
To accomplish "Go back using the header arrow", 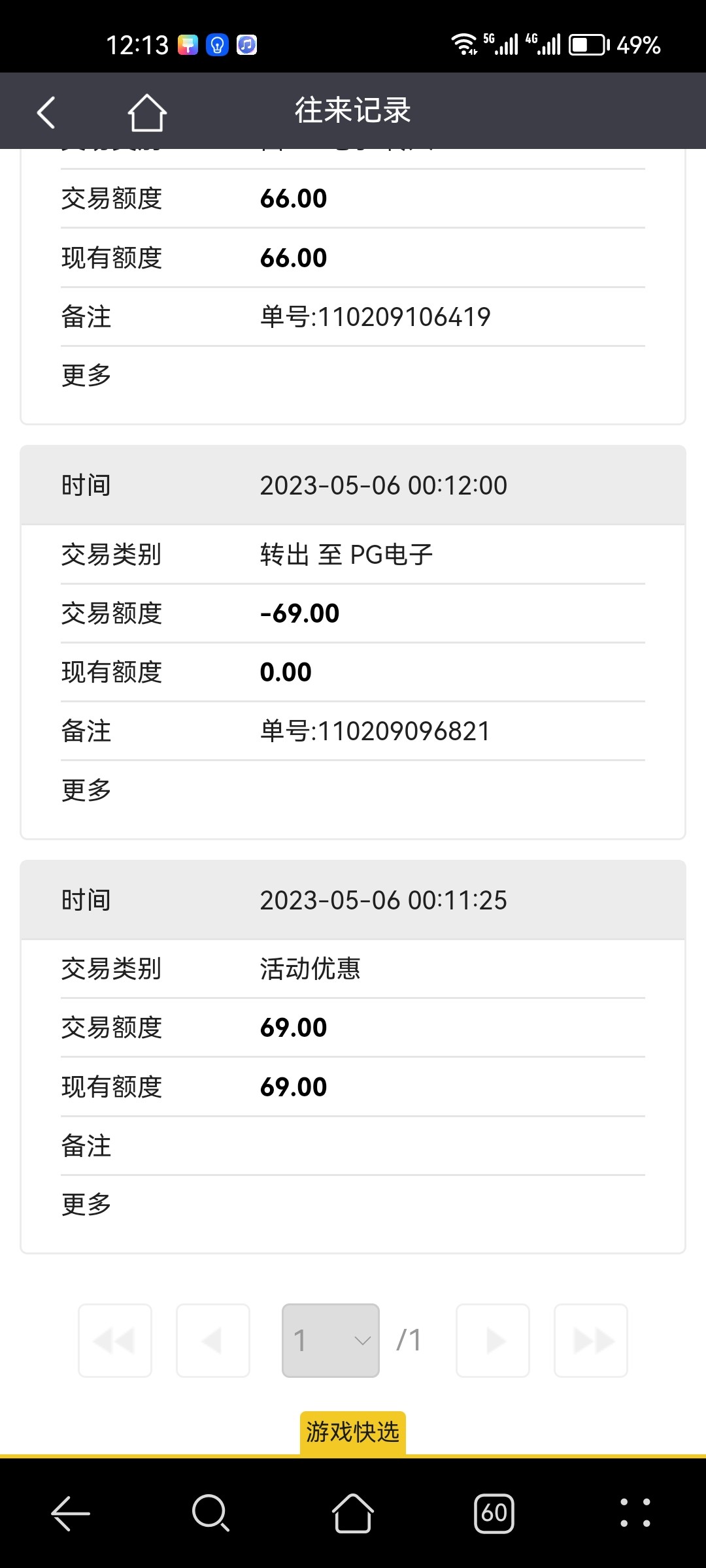I will coord(46,112).
